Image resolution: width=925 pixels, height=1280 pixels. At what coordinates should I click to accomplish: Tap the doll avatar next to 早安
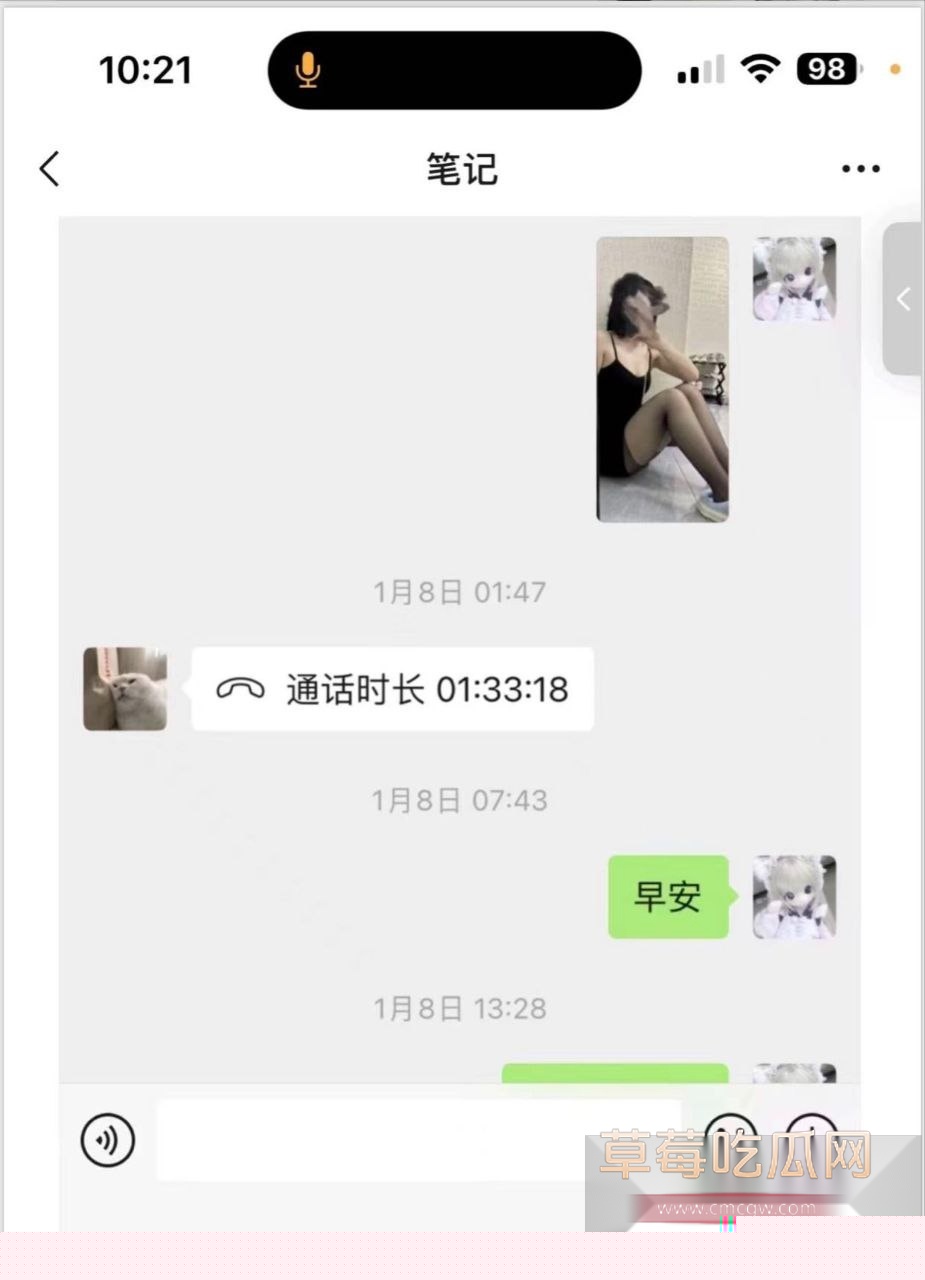tap(793, 897)
